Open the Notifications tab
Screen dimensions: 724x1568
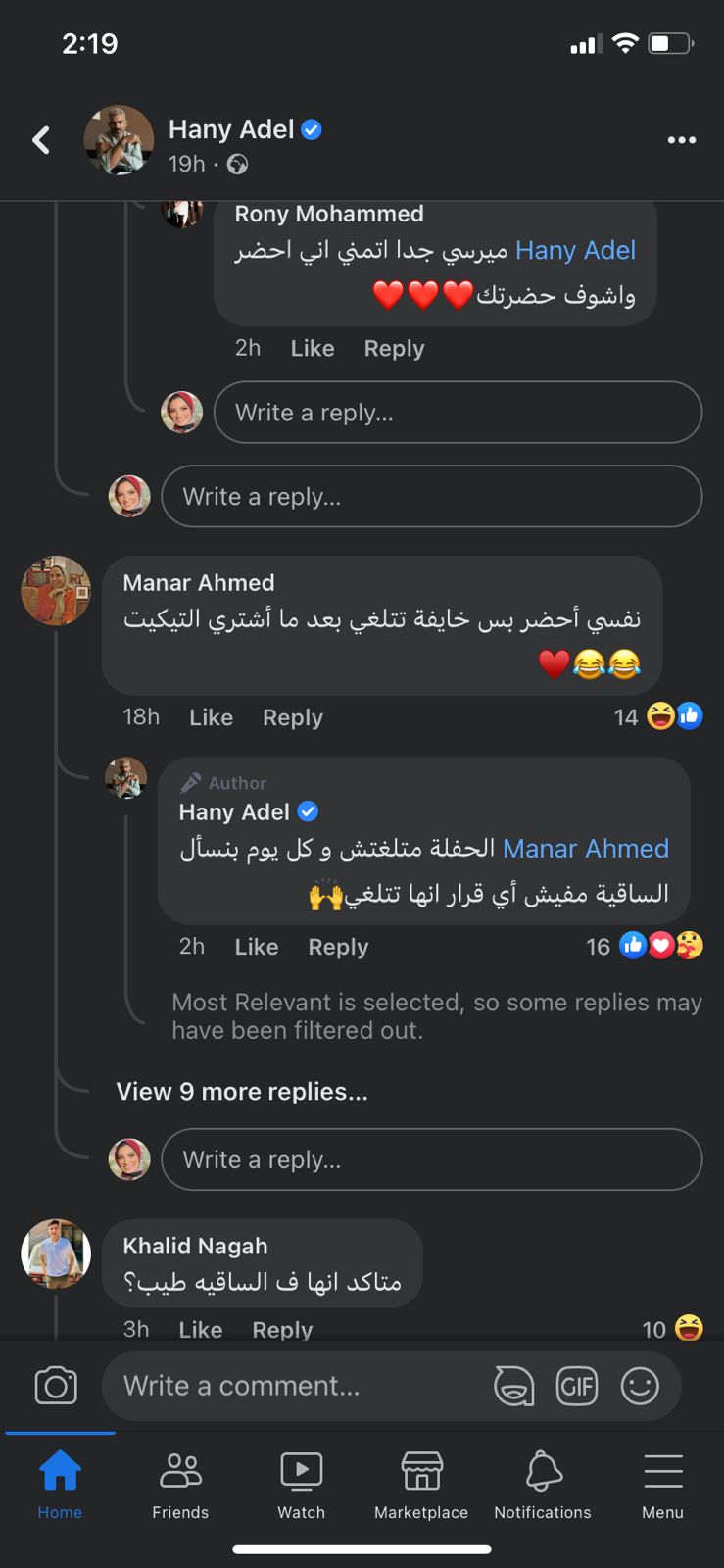tap(543, 1485)
